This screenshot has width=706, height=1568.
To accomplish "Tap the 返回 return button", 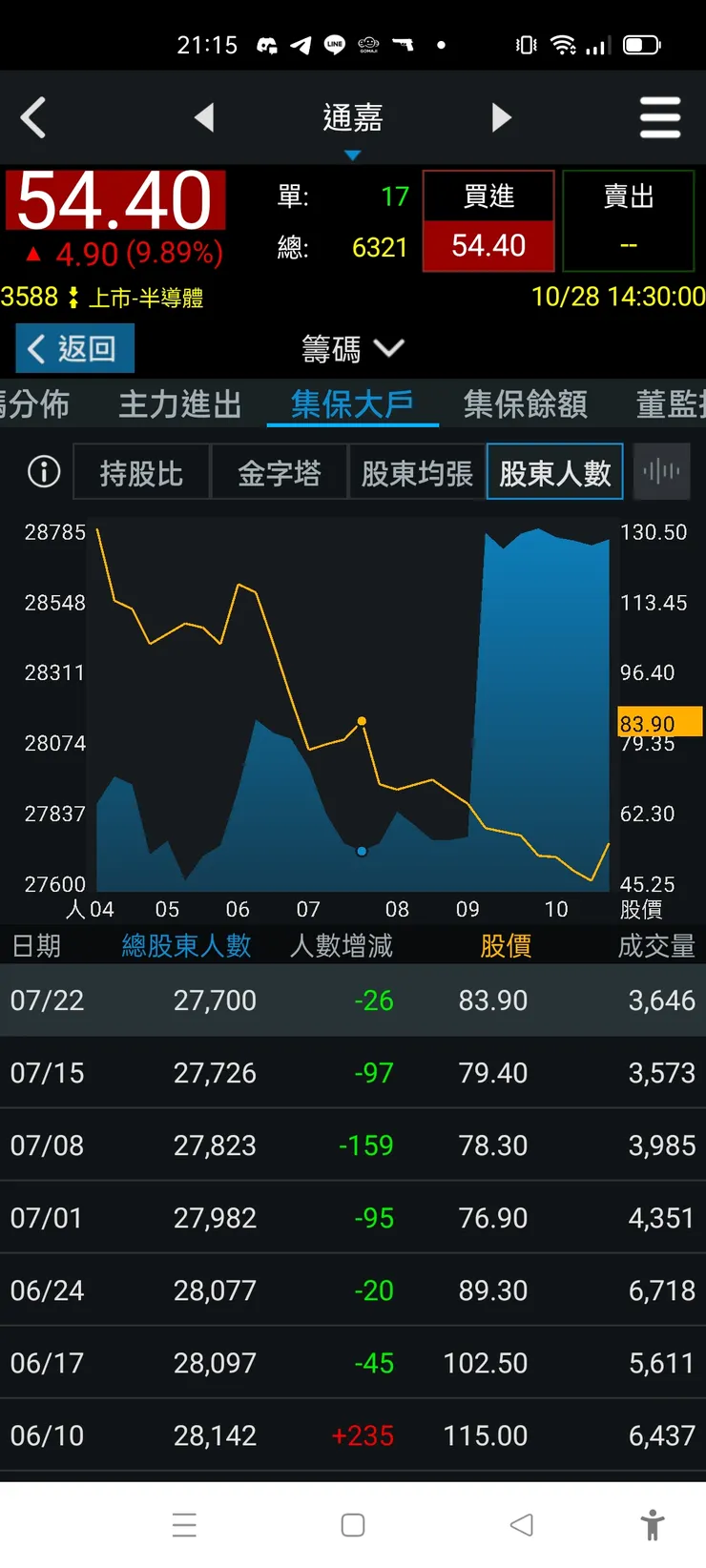I will tap(74, 348).
